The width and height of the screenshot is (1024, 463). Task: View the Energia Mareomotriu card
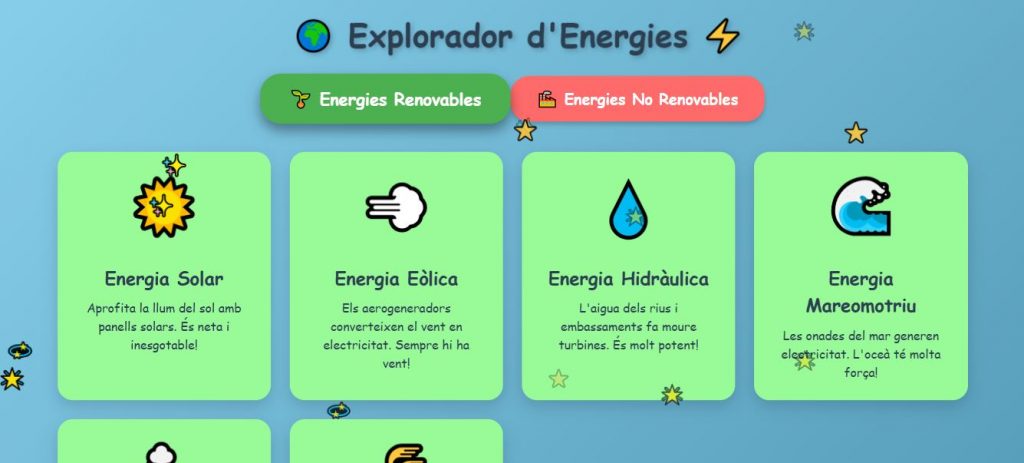click(860, 275)
